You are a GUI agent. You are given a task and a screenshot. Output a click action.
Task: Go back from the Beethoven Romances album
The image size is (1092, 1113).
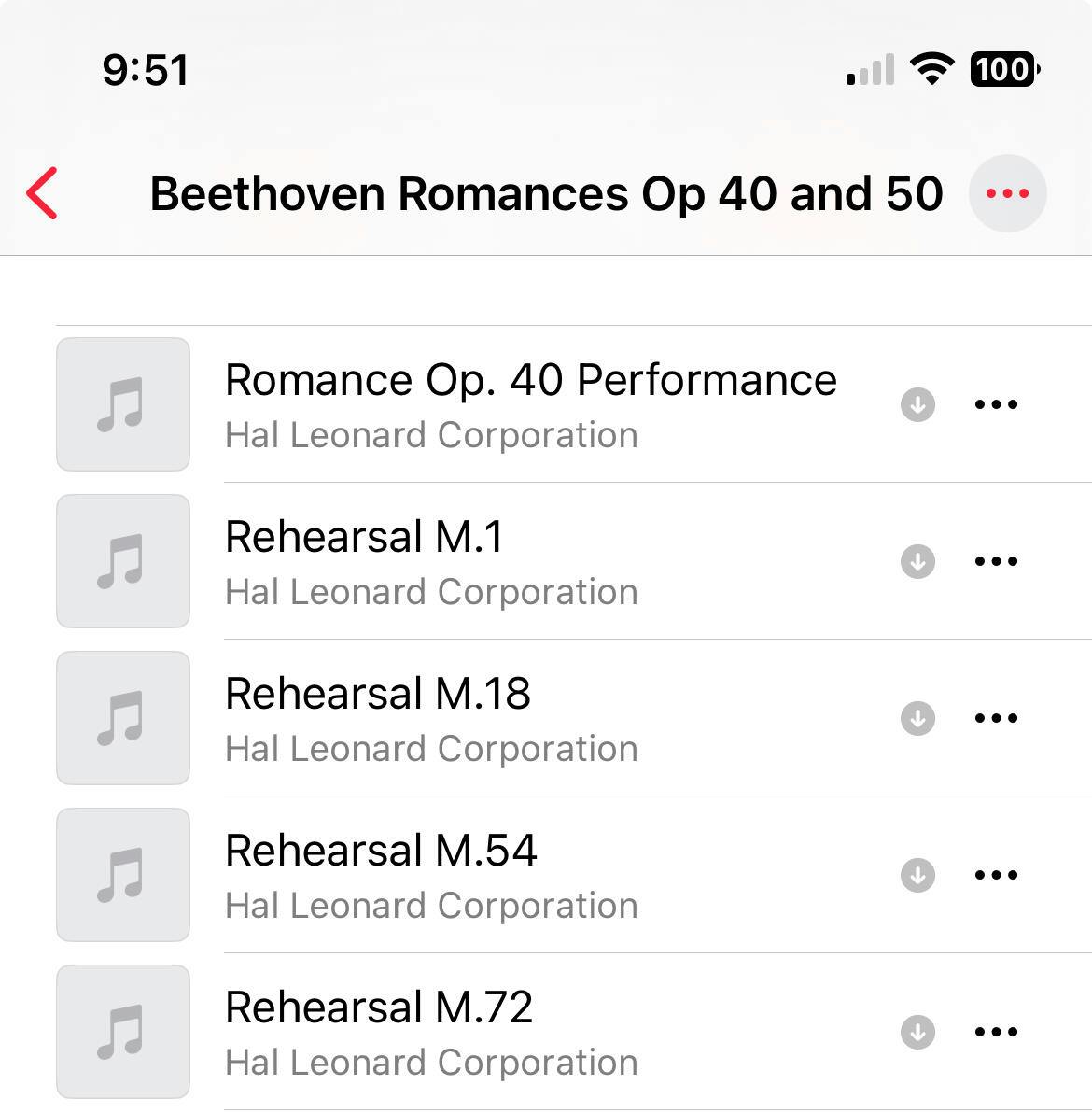point(43,194)
